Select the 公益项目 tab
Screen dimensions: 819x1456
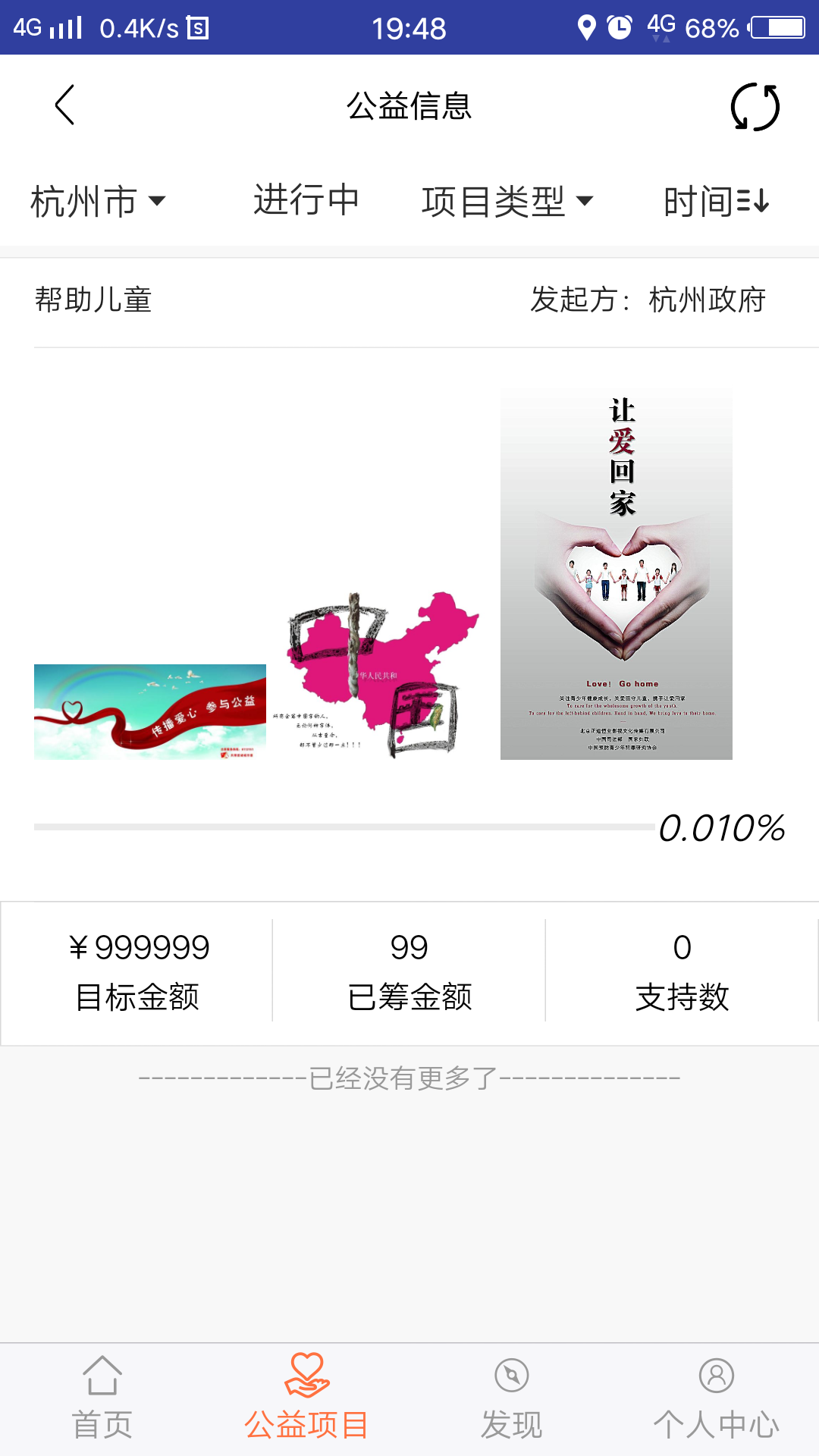point(306,1398)
